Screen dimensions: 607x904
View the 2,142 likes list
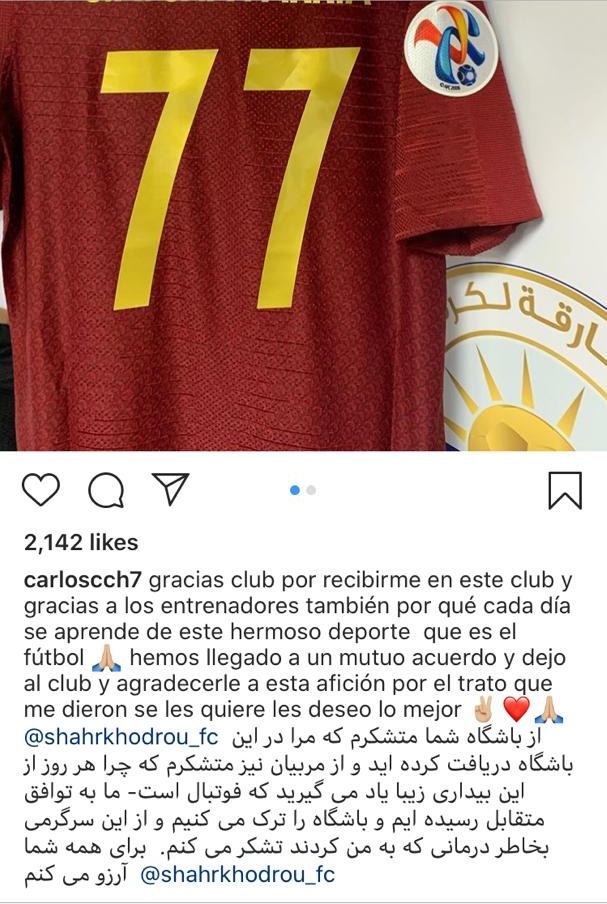80,542
